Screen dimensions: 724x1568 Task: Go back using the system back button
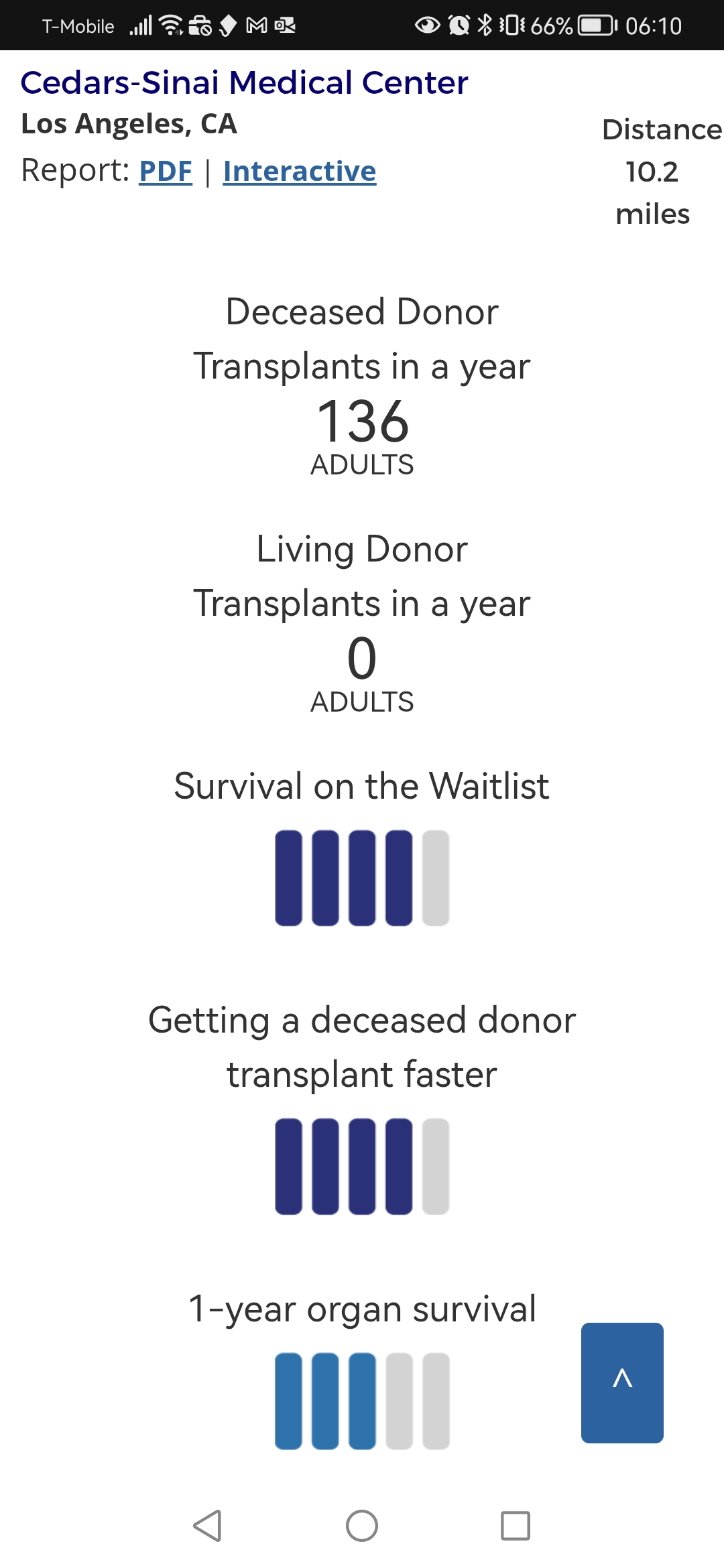[x=207, y=1526]
